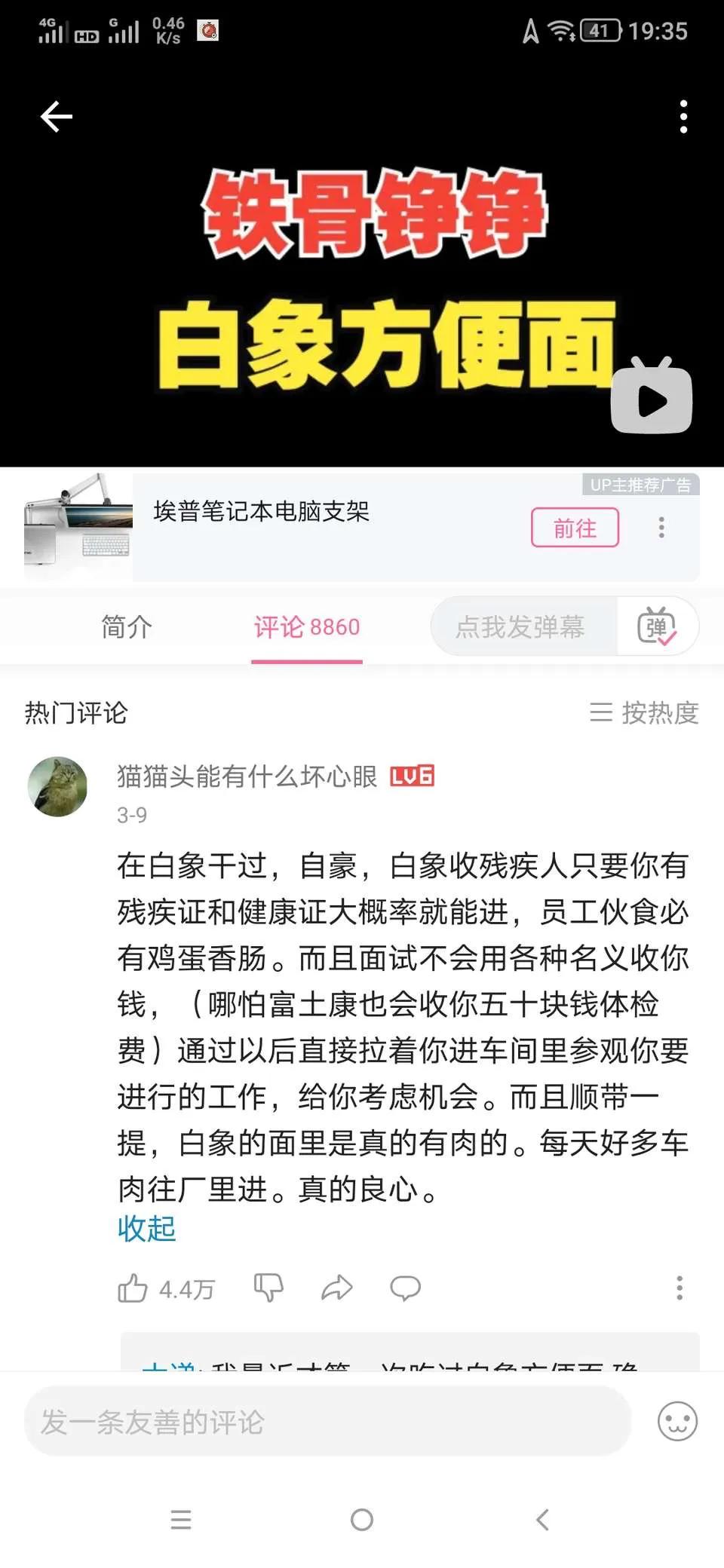
Task: Tap the dislike icon under the comment
Action: 268,1288
